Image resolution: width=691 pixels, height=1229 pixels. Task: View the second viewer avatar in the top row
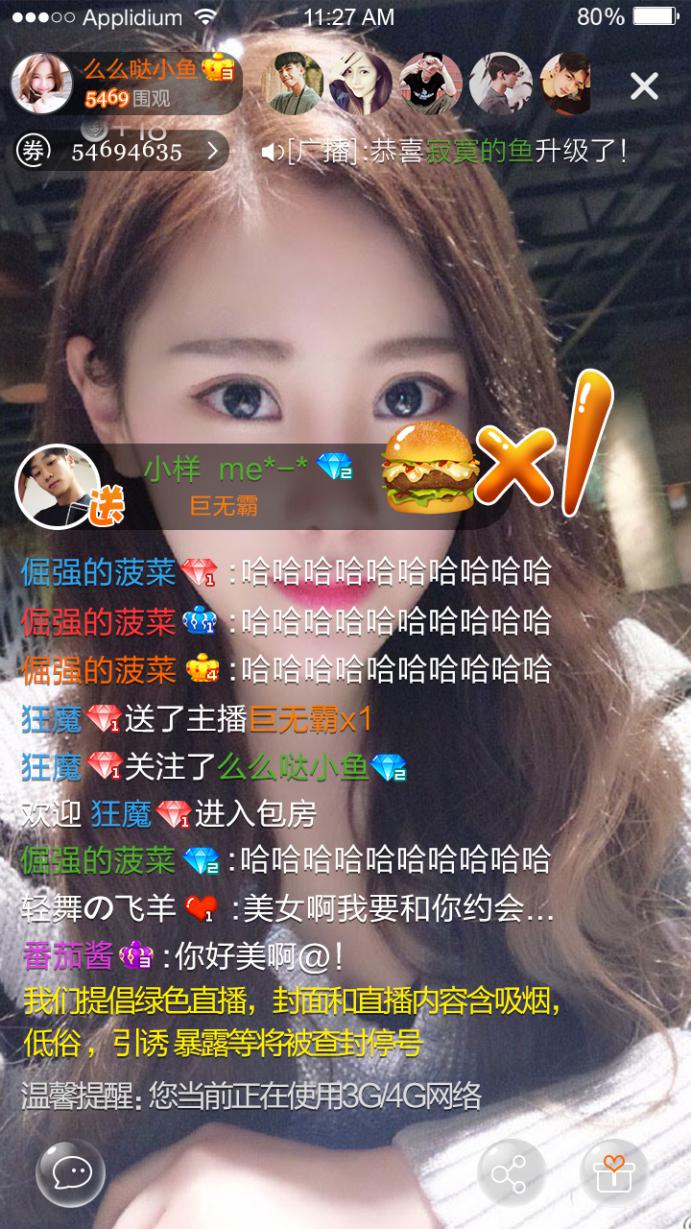pos(361,84)
